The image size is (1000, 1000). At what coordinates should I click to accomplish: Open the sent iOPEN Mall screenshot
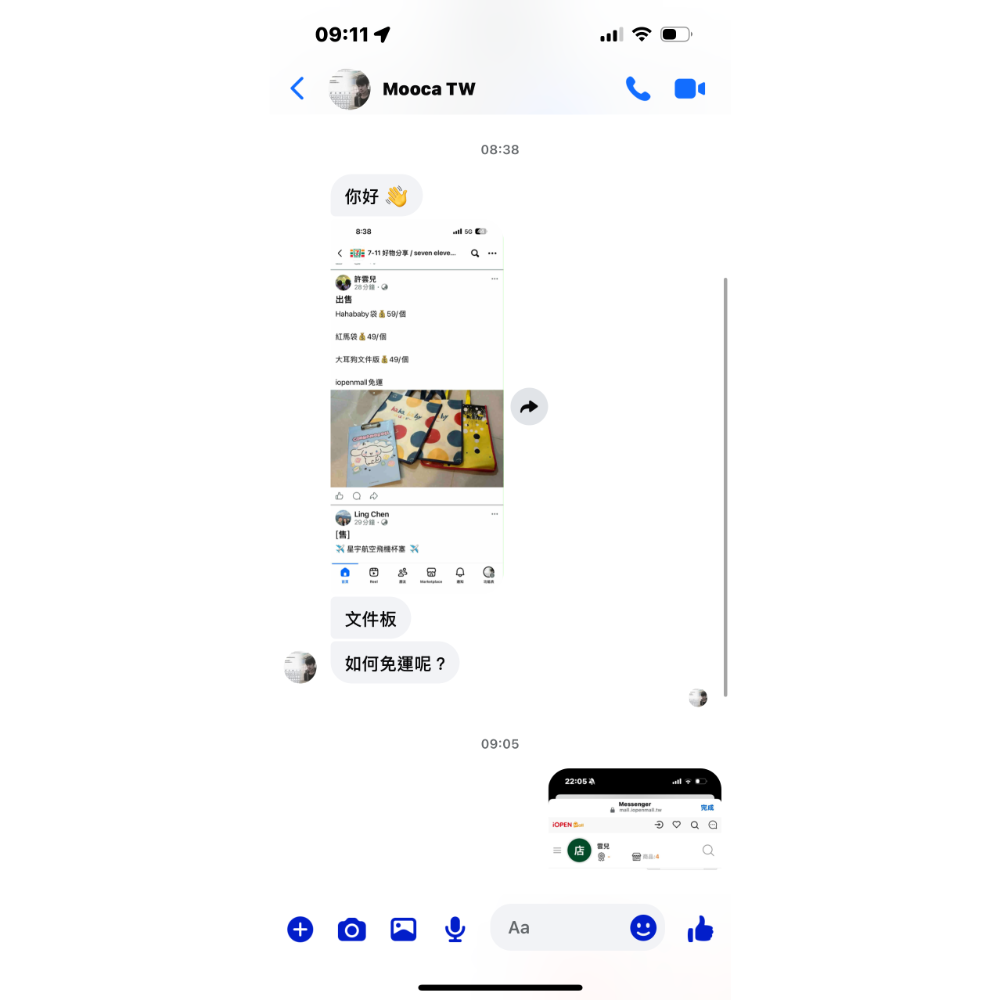pyautogui.click(x=634, y=818)
